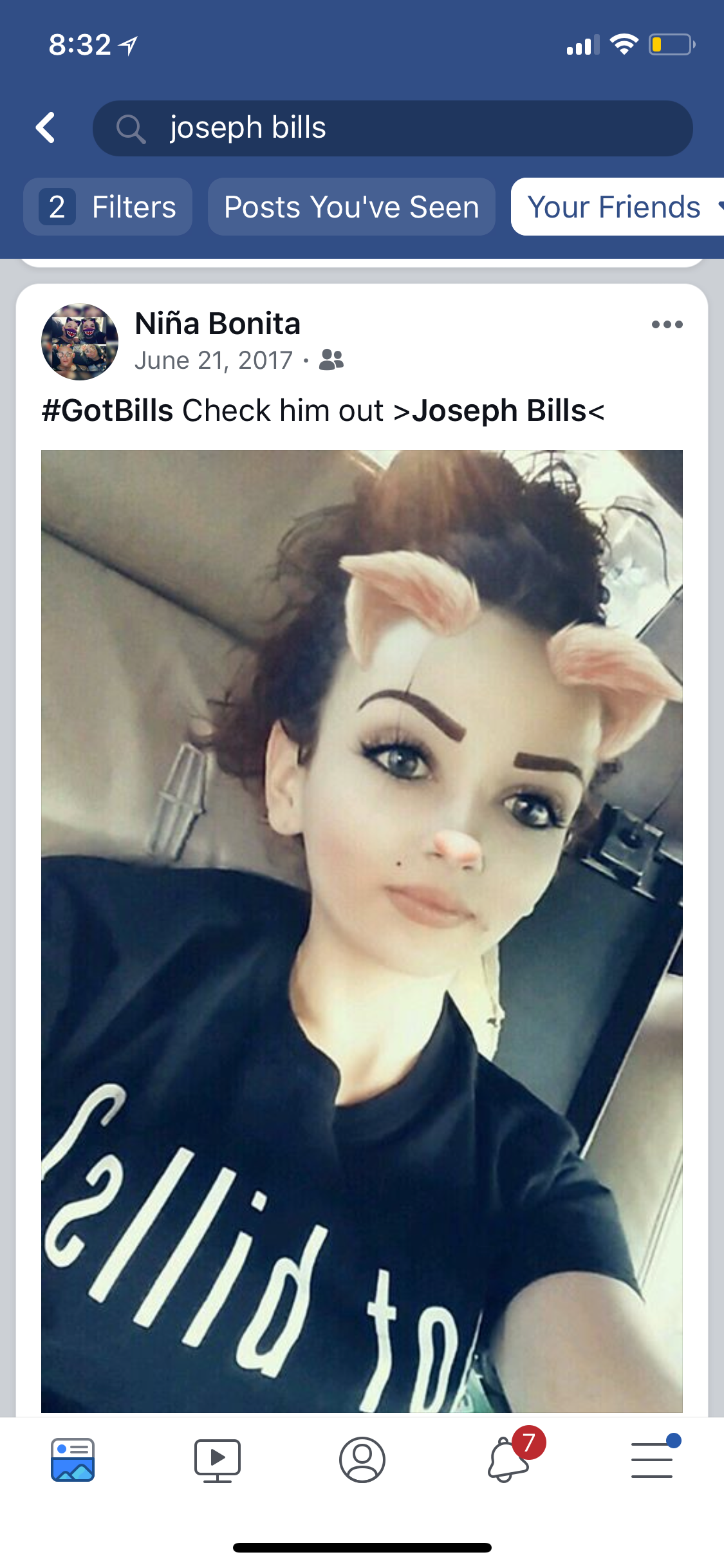Open the hamburger menu tab
Screen dimensions: 724x1568
pyautogui.click(x=653, y=1458)
